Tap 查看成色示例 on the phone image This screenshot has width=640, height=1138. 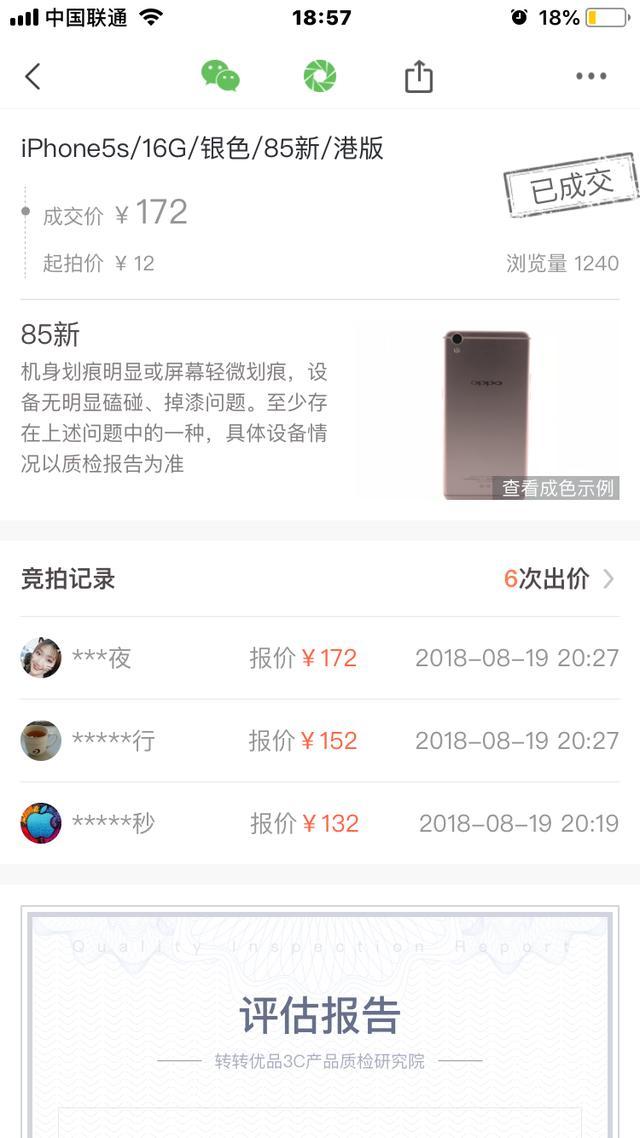coord(559,488)
